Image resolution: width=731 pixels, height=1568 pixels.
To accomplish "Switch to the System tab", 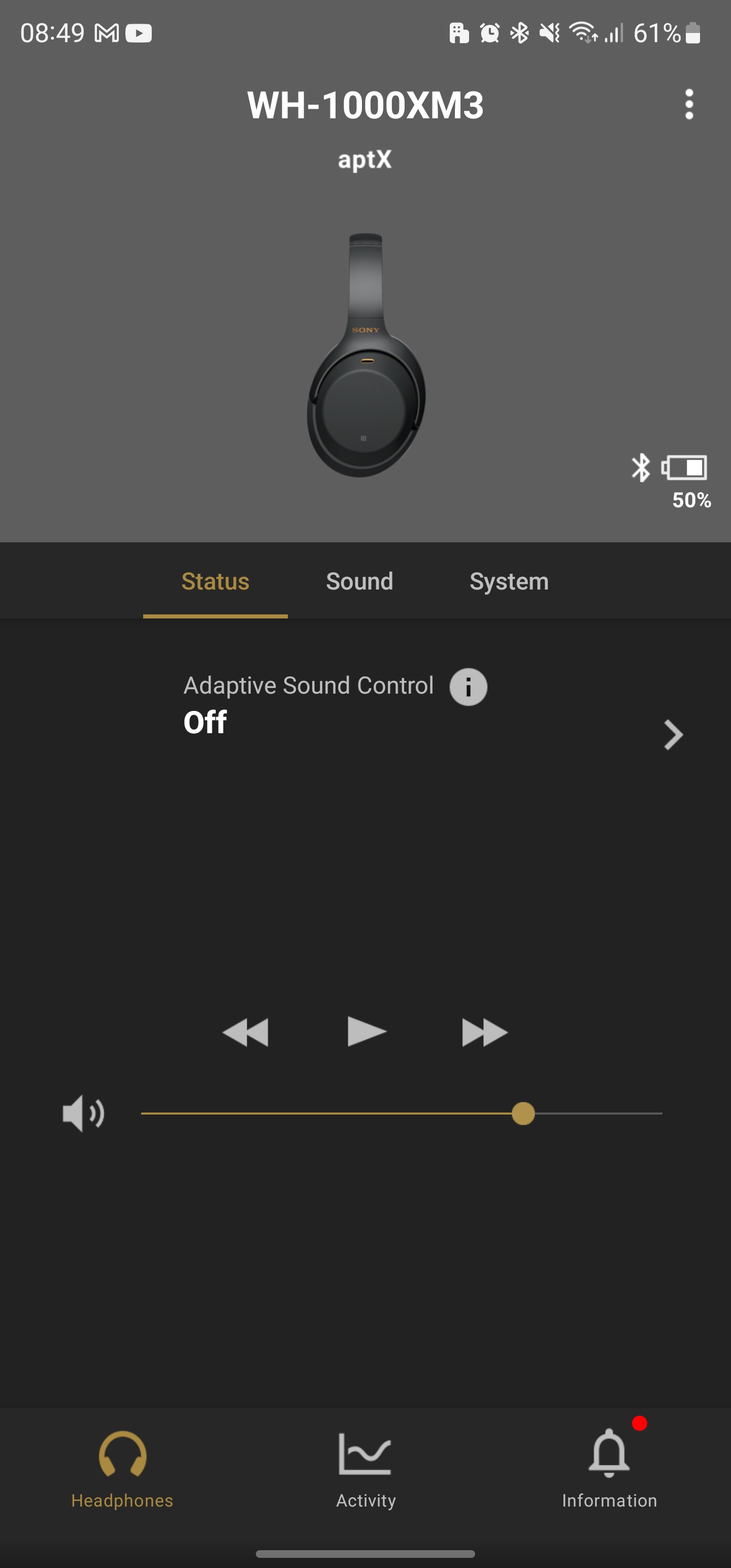I will [509, 581].
